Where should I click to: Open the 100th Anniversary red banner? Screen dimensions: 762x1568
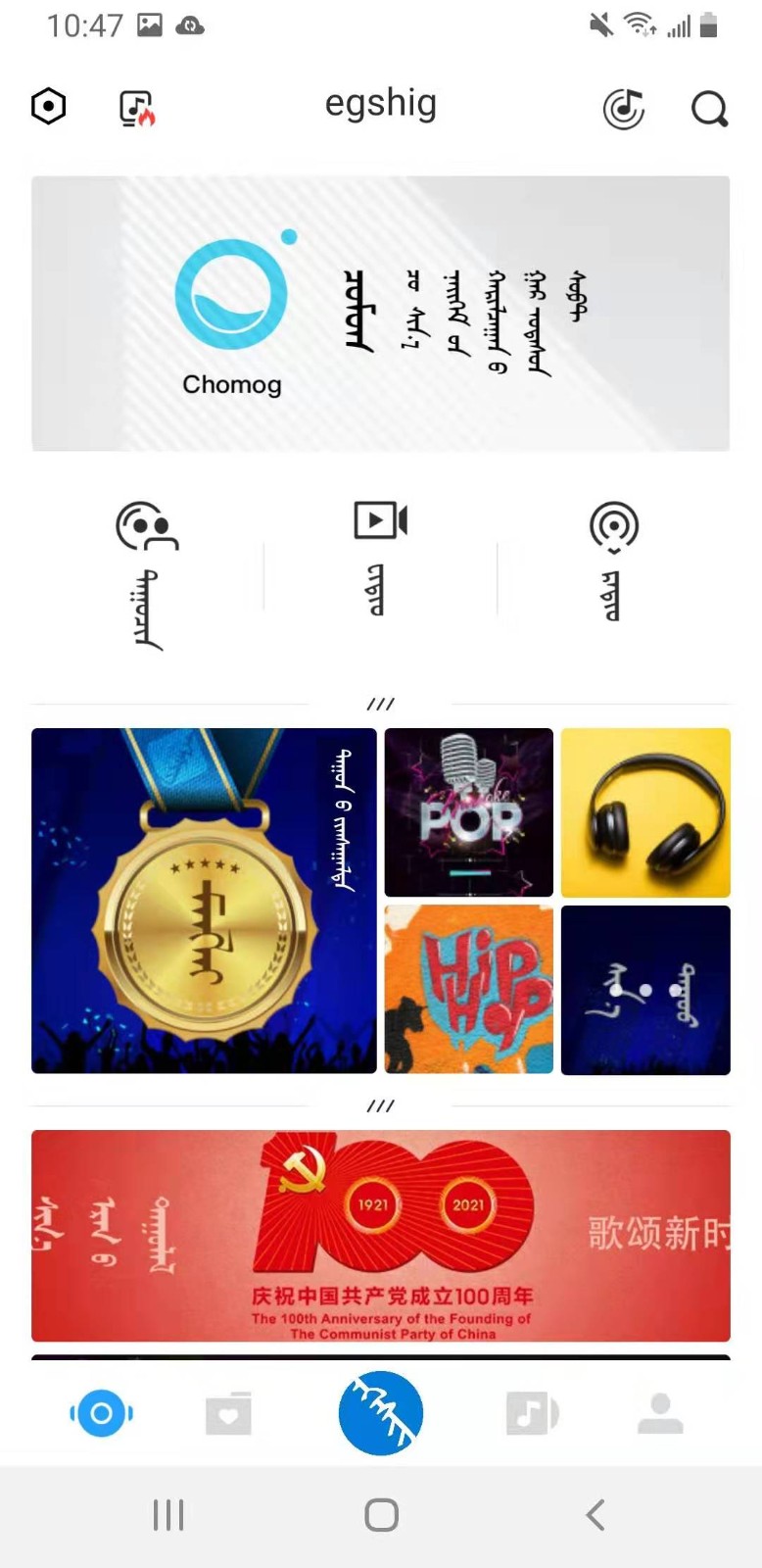(380, 1235)
